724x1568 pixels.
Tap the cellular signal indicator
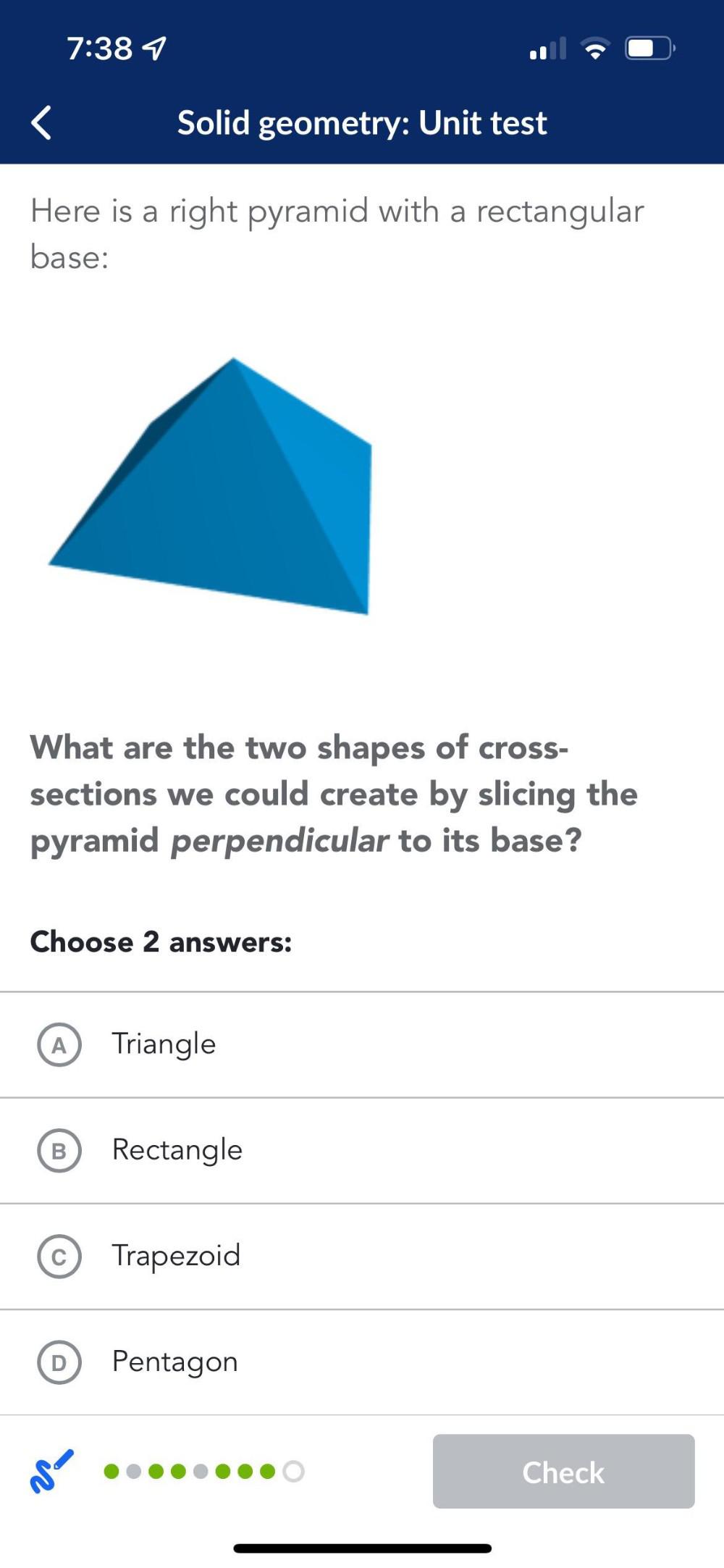(x=547, y=49)
